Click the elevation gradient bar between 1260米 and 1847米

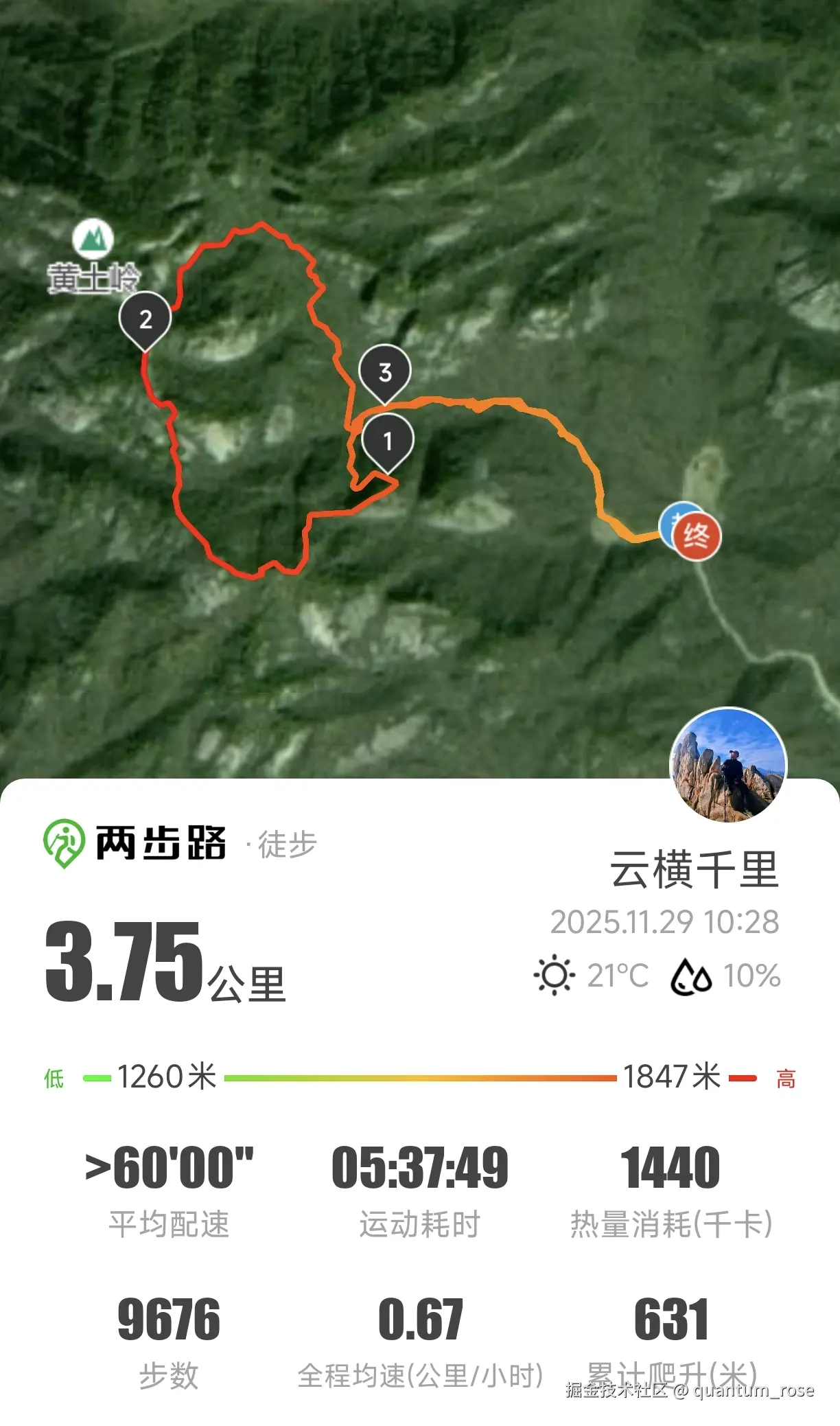(x=420, y=1078)
